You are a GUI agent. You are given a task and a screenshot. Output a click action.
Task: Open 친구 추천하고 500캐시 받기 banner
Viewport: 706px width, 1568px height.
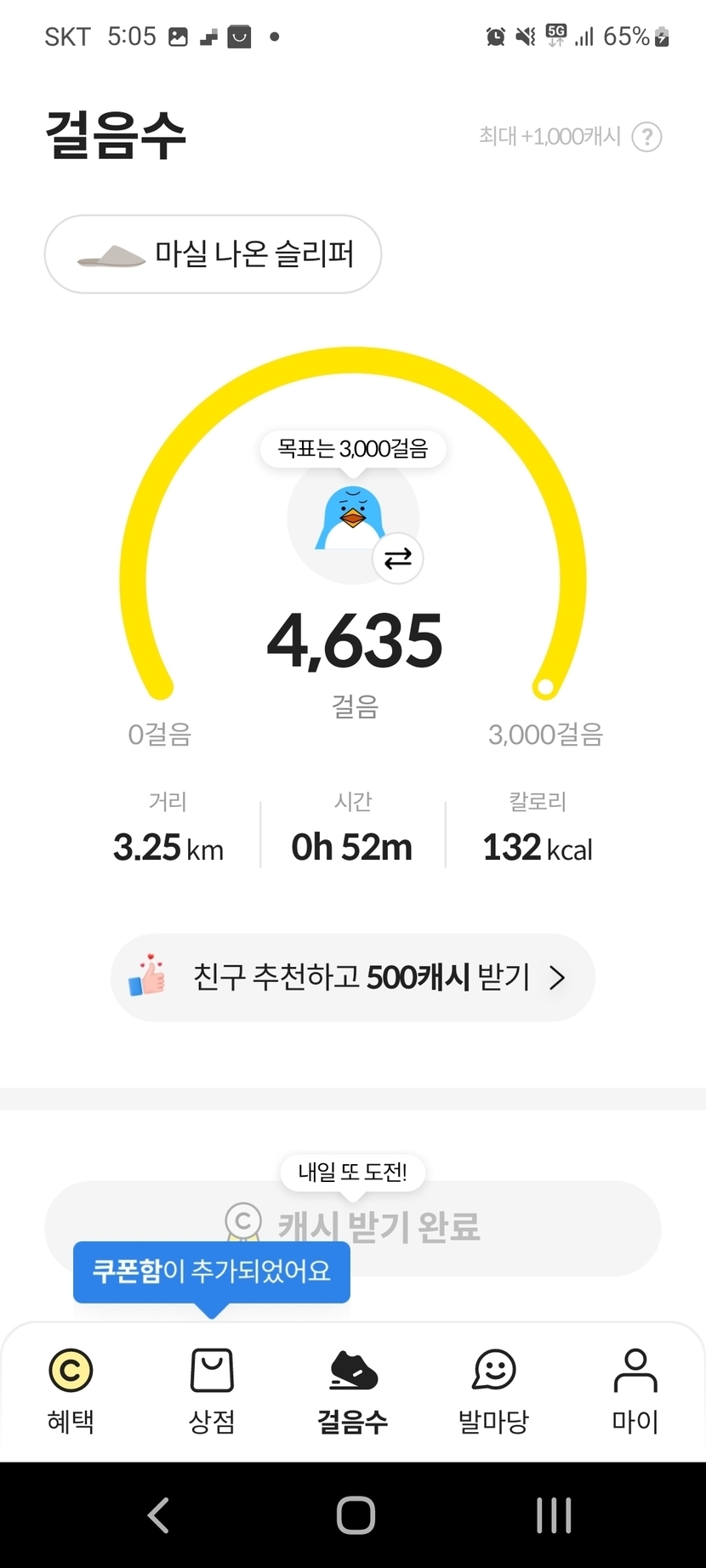tap(352, 978)
